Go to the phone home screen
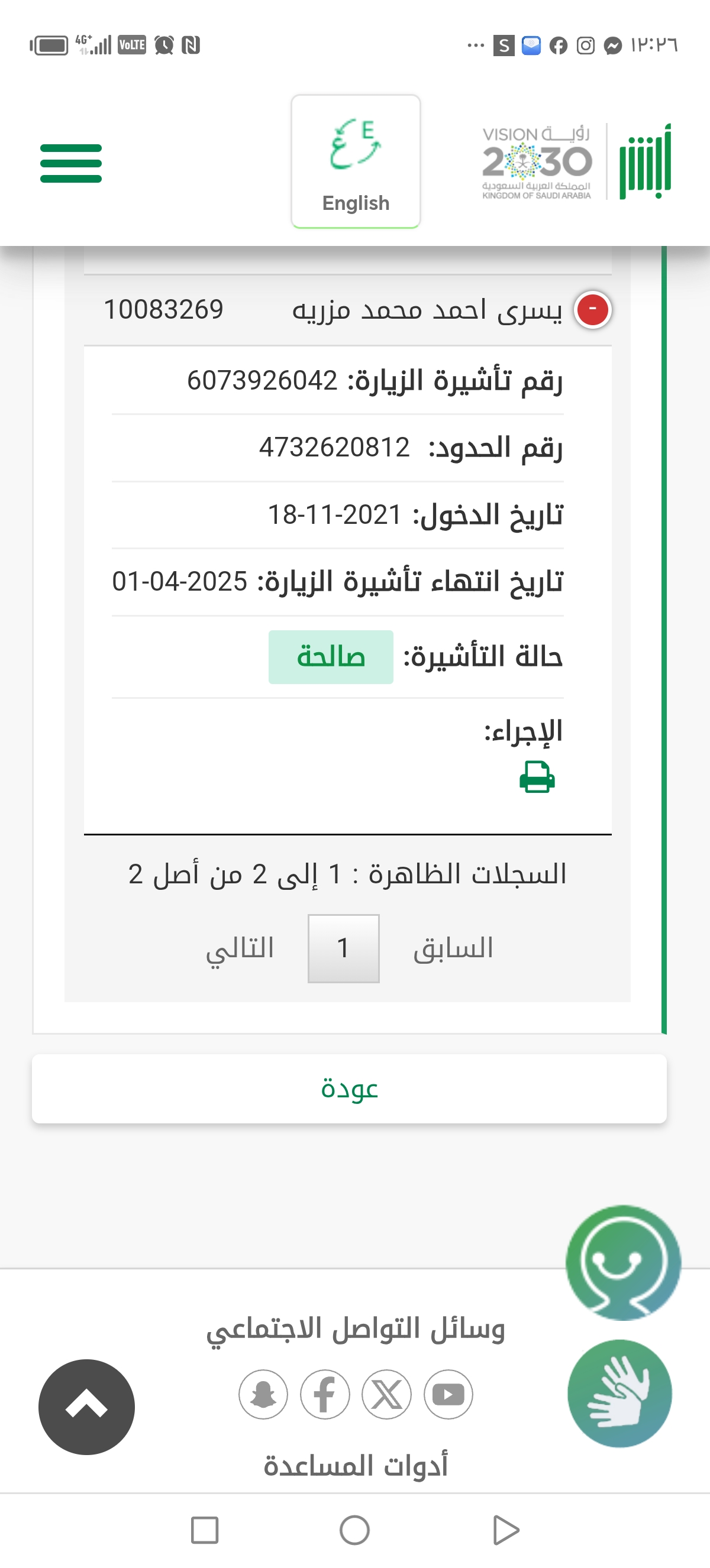This screenshot has height=1568, width=710. pos(354,1530)
